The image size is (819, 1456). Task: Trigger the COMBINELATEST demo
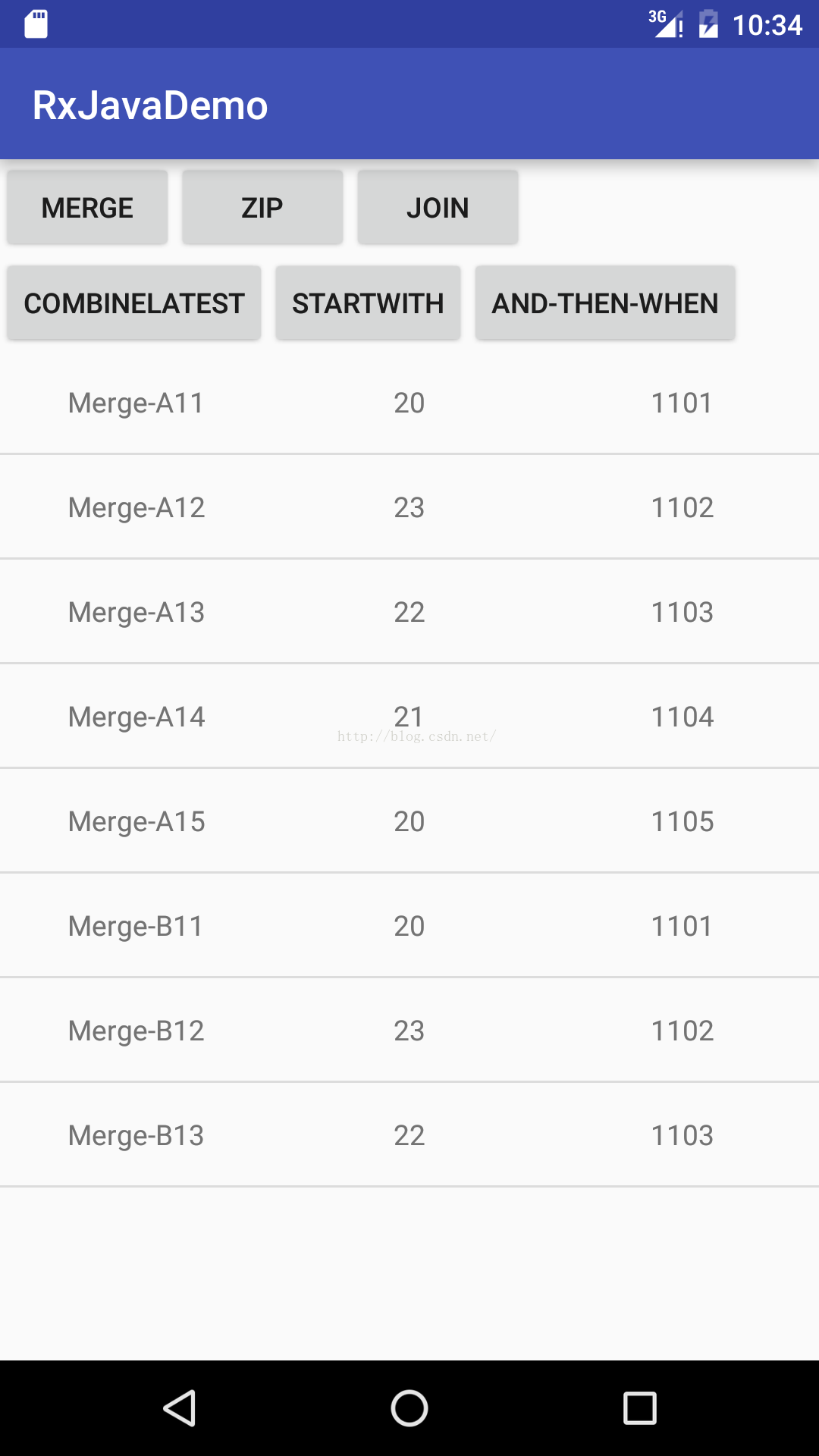[134, 303]
